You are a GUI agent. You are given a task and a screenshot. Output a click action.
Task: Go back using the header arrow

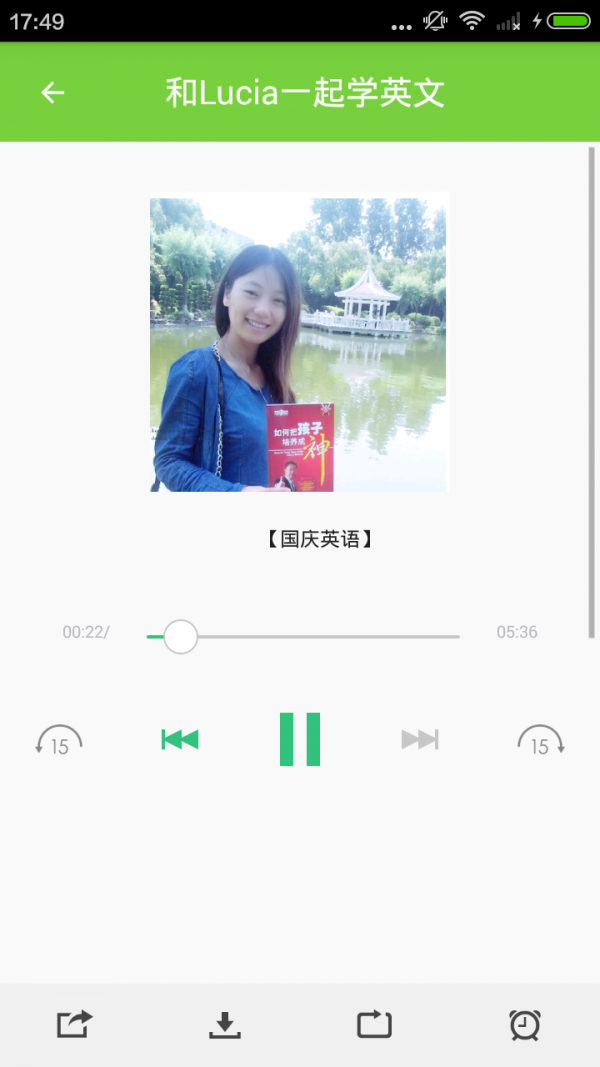click(52, 93)
